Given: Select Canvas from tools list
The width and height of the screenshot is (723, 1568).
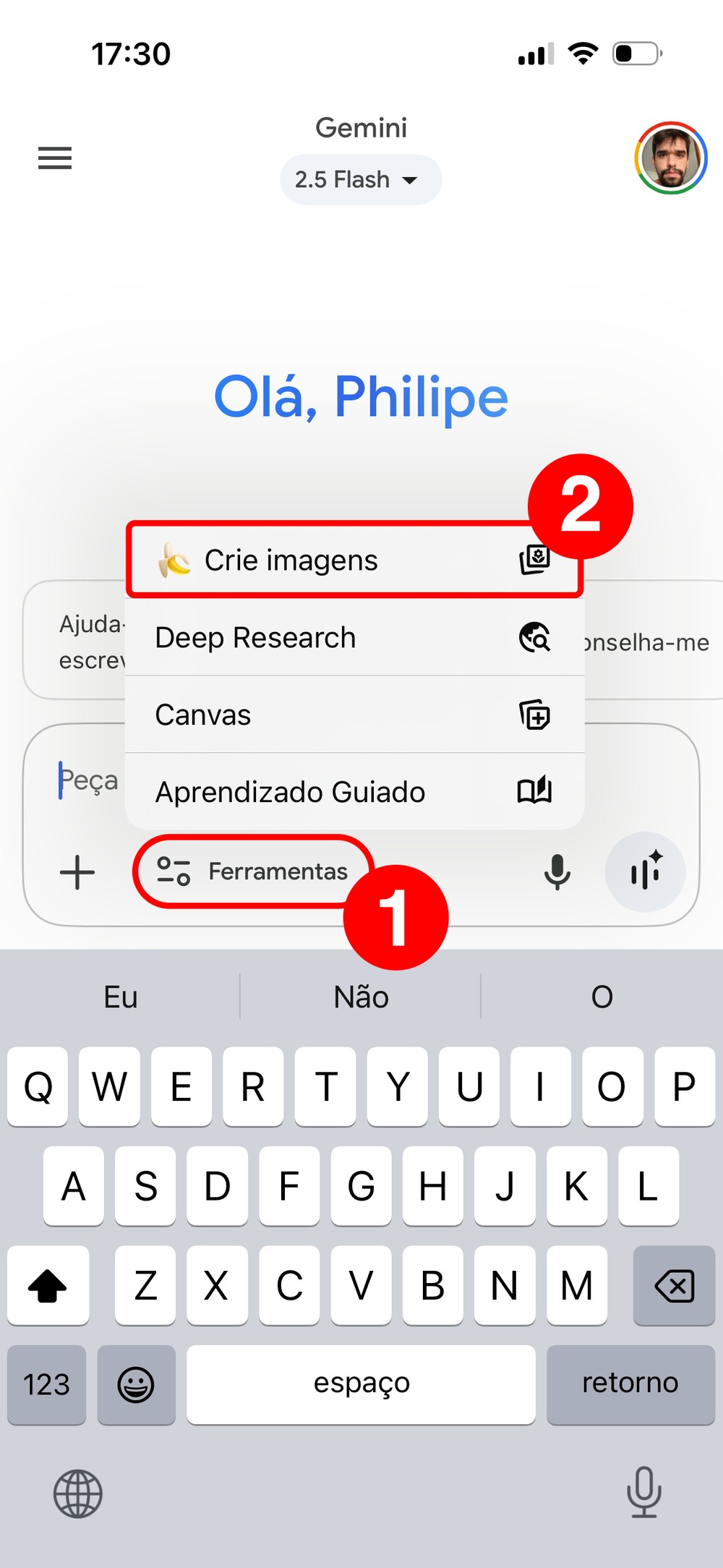Looking at the screenshot, I should 354,715.
